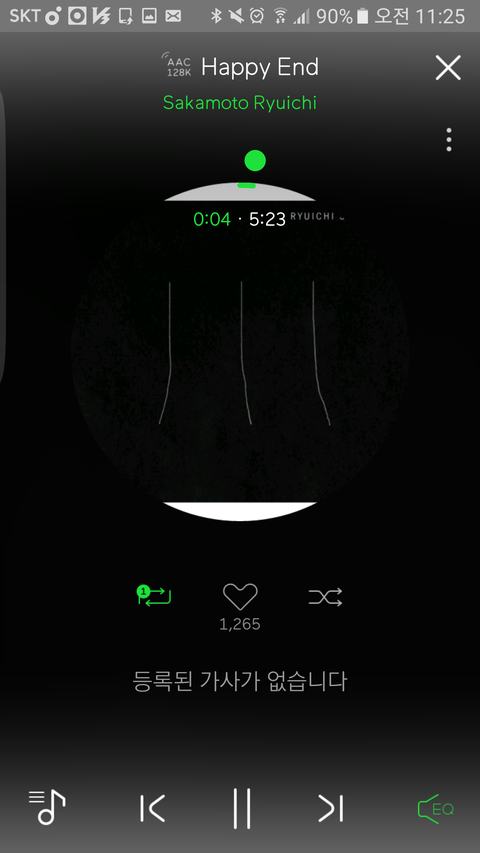Like this song with the heart
Image resolution: width=480 pixels, height=853 pixels.
[240, 597]
